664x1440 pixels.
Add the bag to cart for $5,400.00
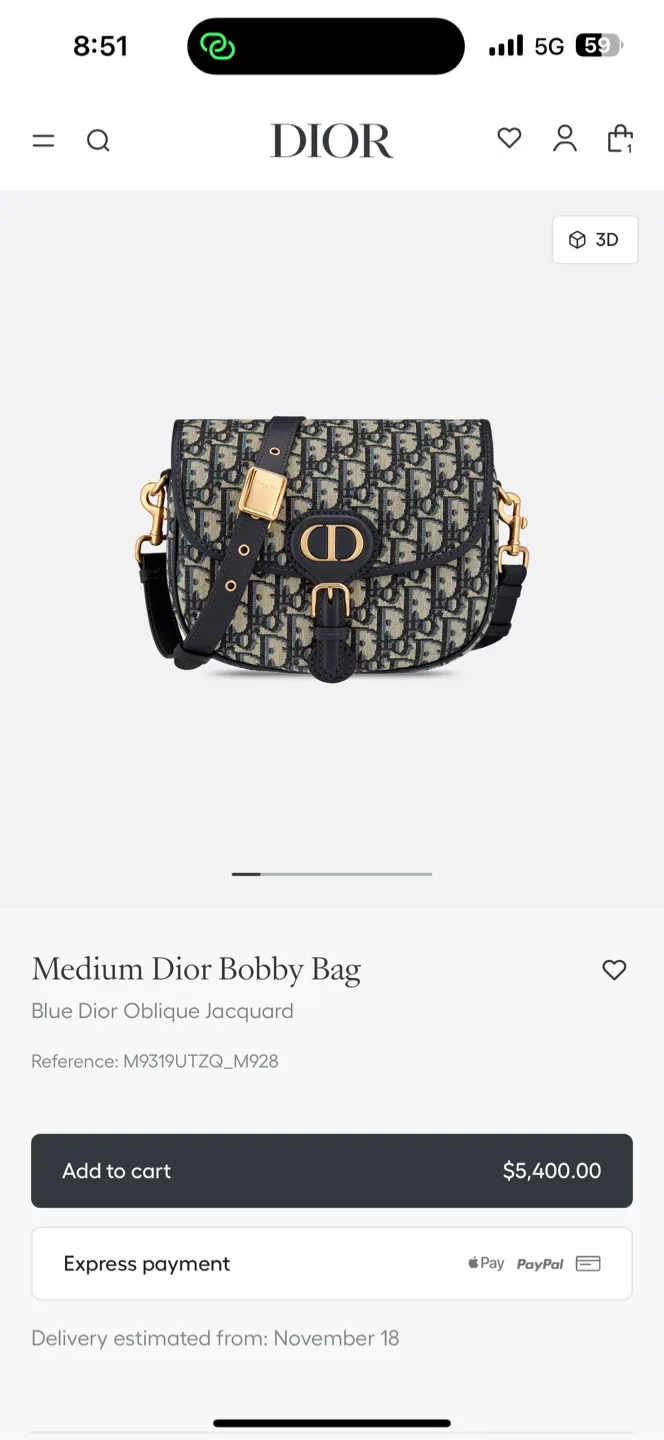tap(332, 1171)
